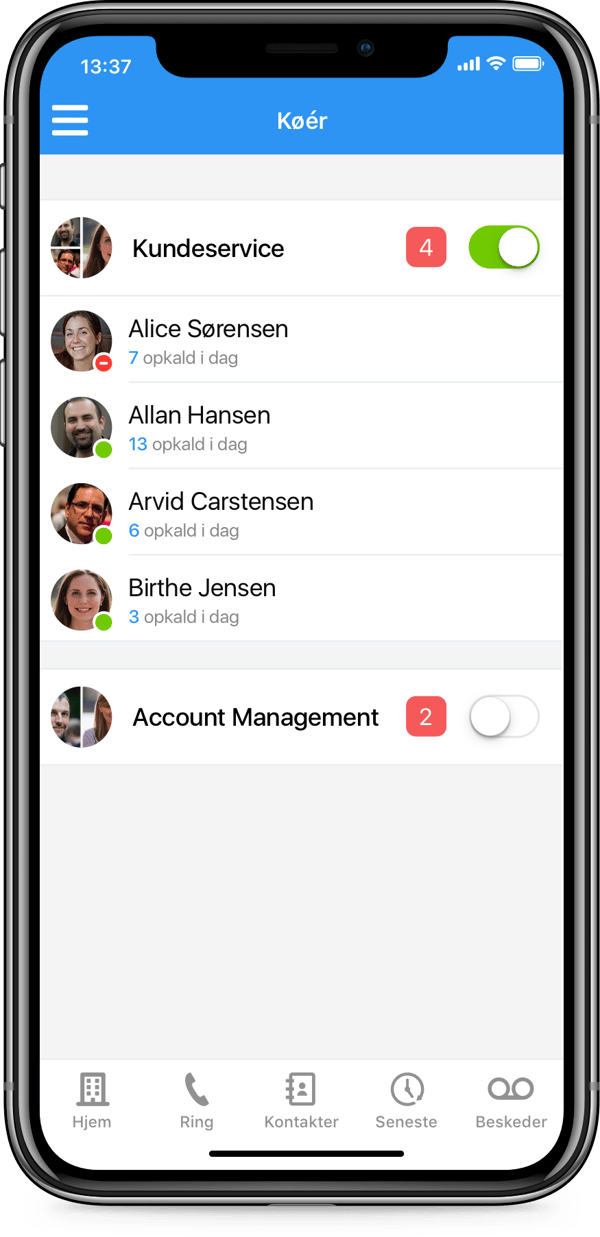
Task: Switch to the Hjem tab
Action: click(x=92, y=1100)
